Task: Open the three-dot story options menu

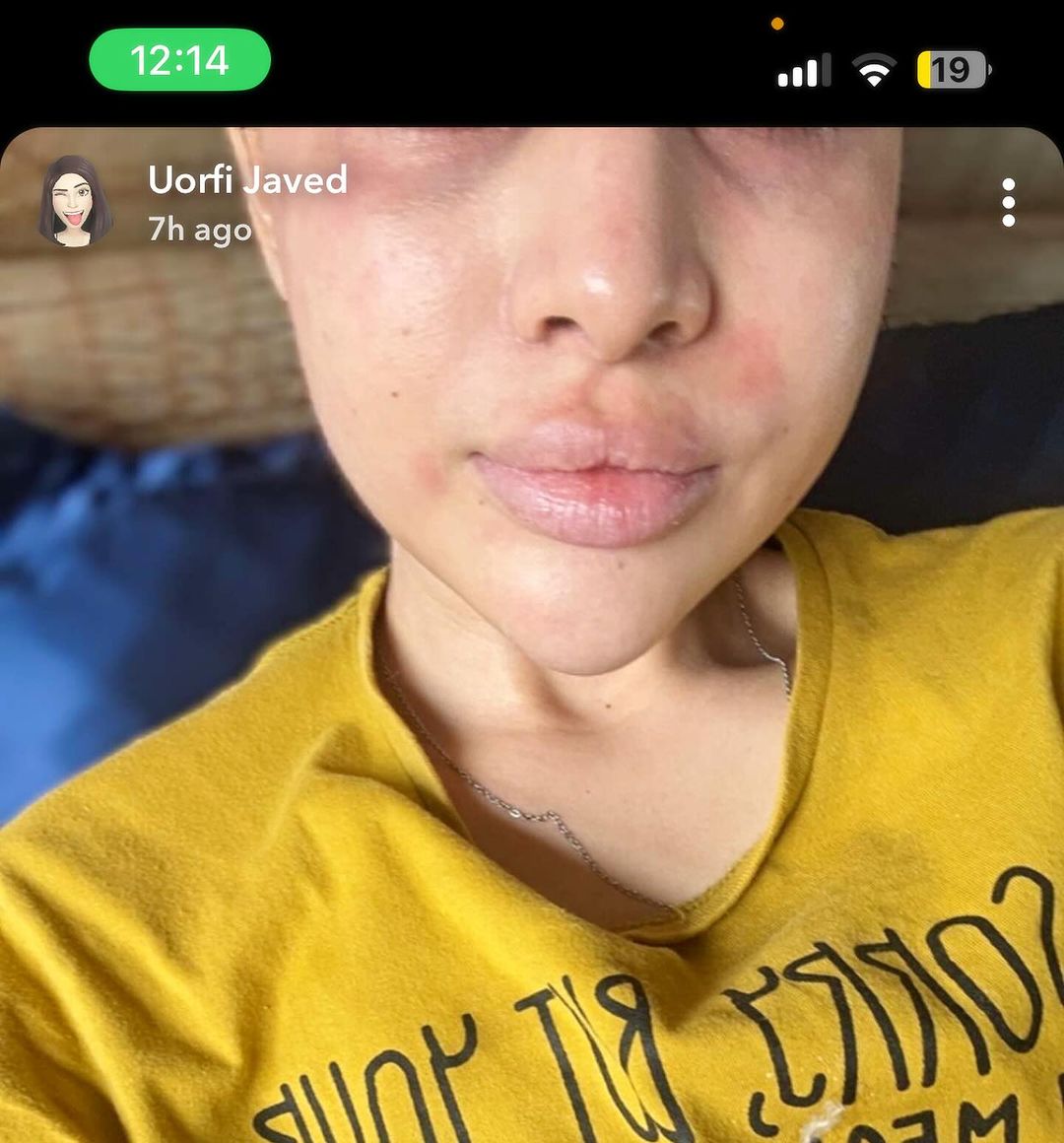Action: coord(1008,203)
